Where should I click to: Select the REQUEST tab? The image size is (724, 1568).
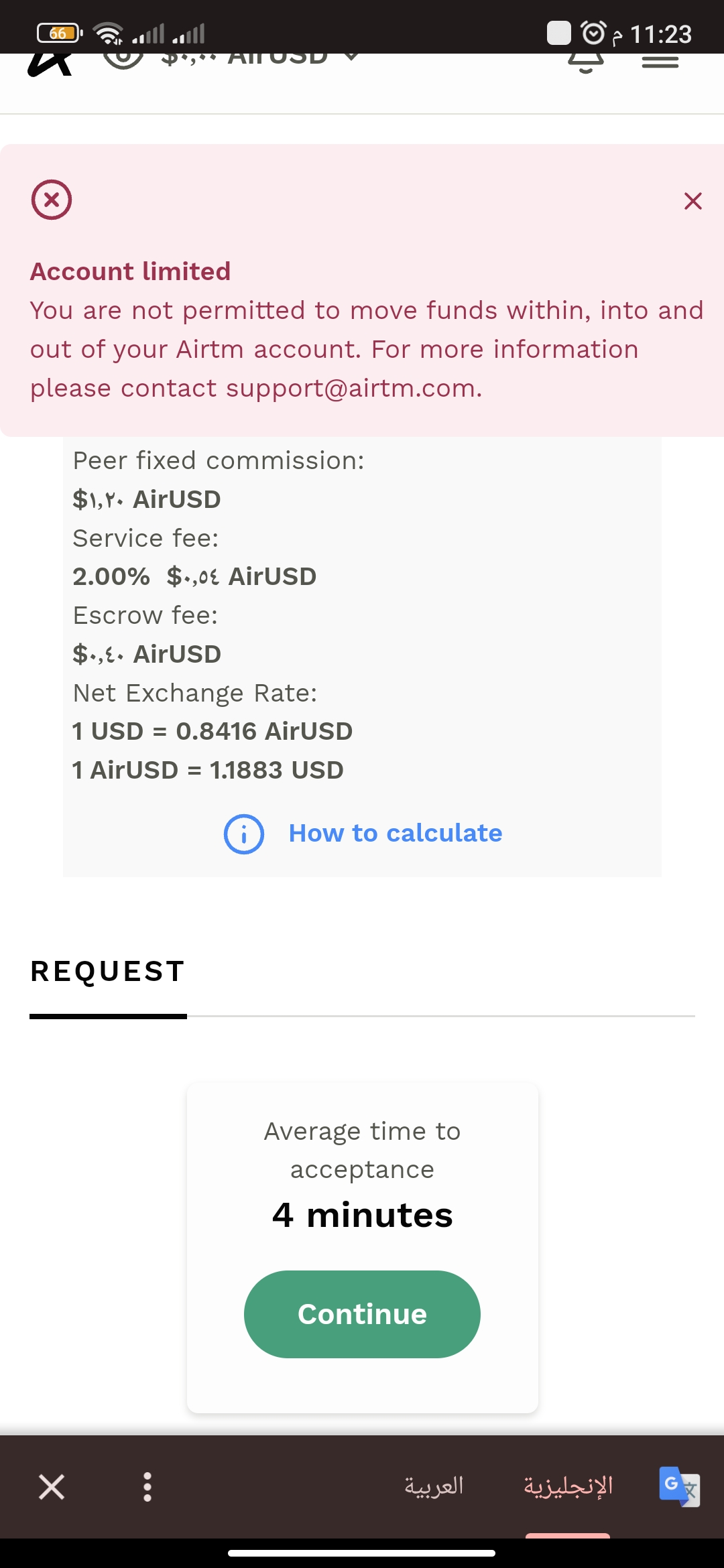pyautogui.click(x=108, y=972)
